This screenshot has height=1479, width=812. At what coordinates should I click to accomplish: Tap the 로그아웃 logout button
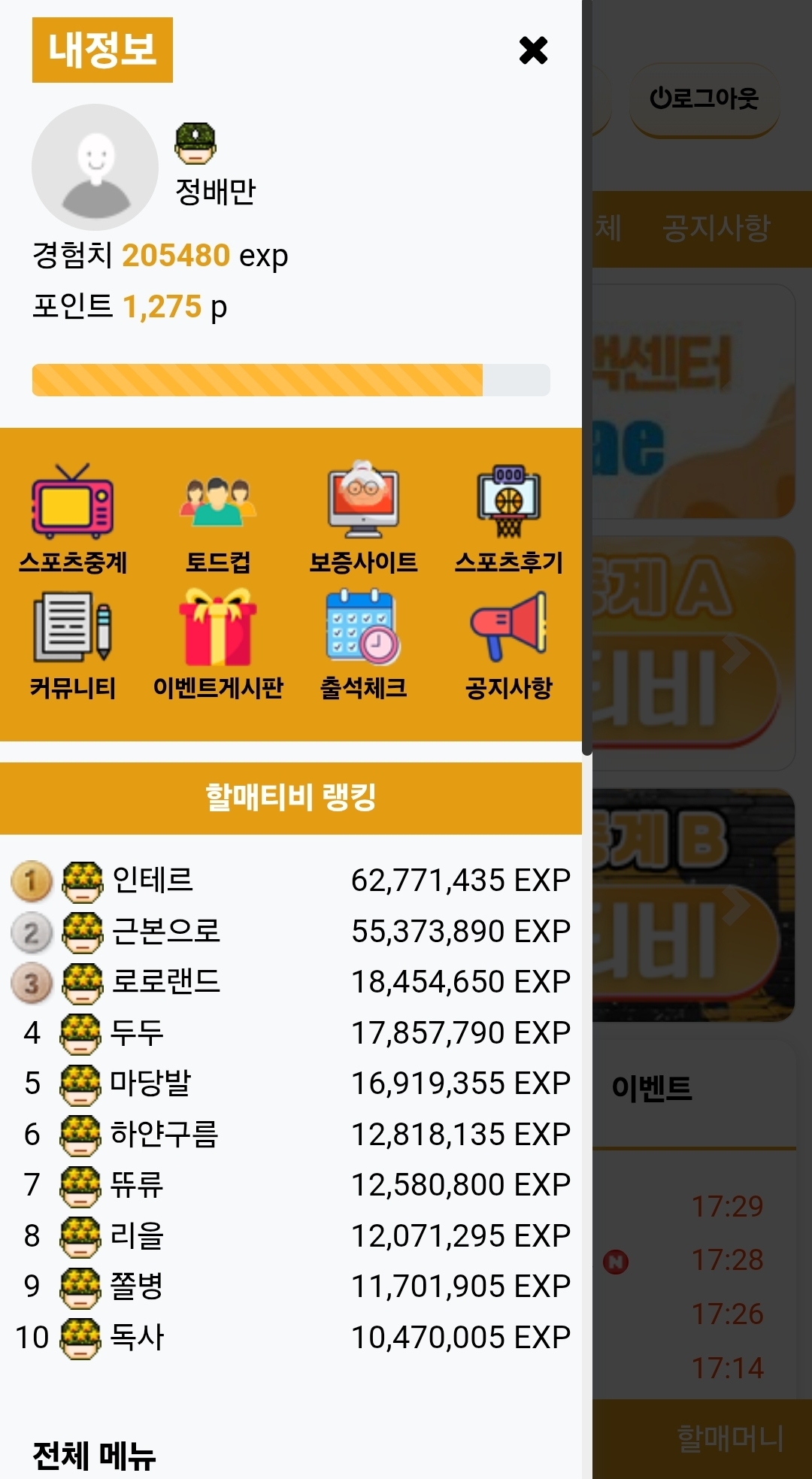704,98
